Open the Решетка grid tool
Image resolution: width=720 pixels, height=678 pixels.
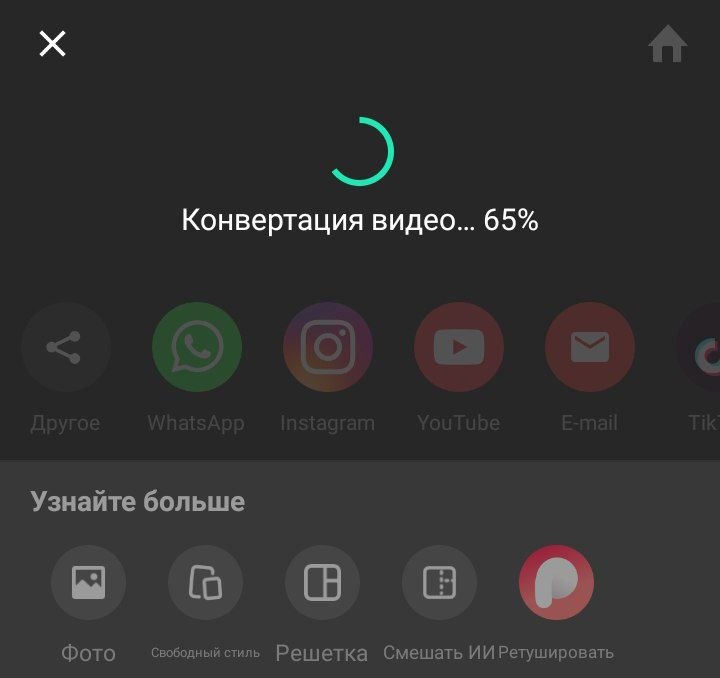click(322, 583)
